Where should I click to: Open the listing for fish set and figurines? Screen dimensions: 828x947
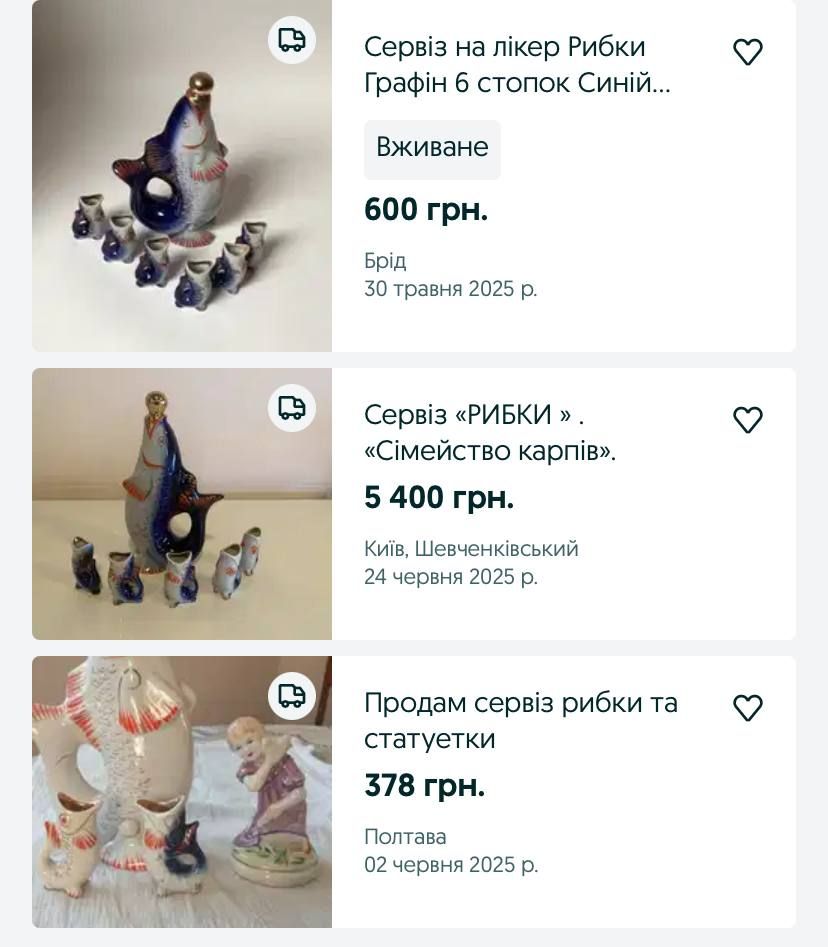(x=520, y=720)
